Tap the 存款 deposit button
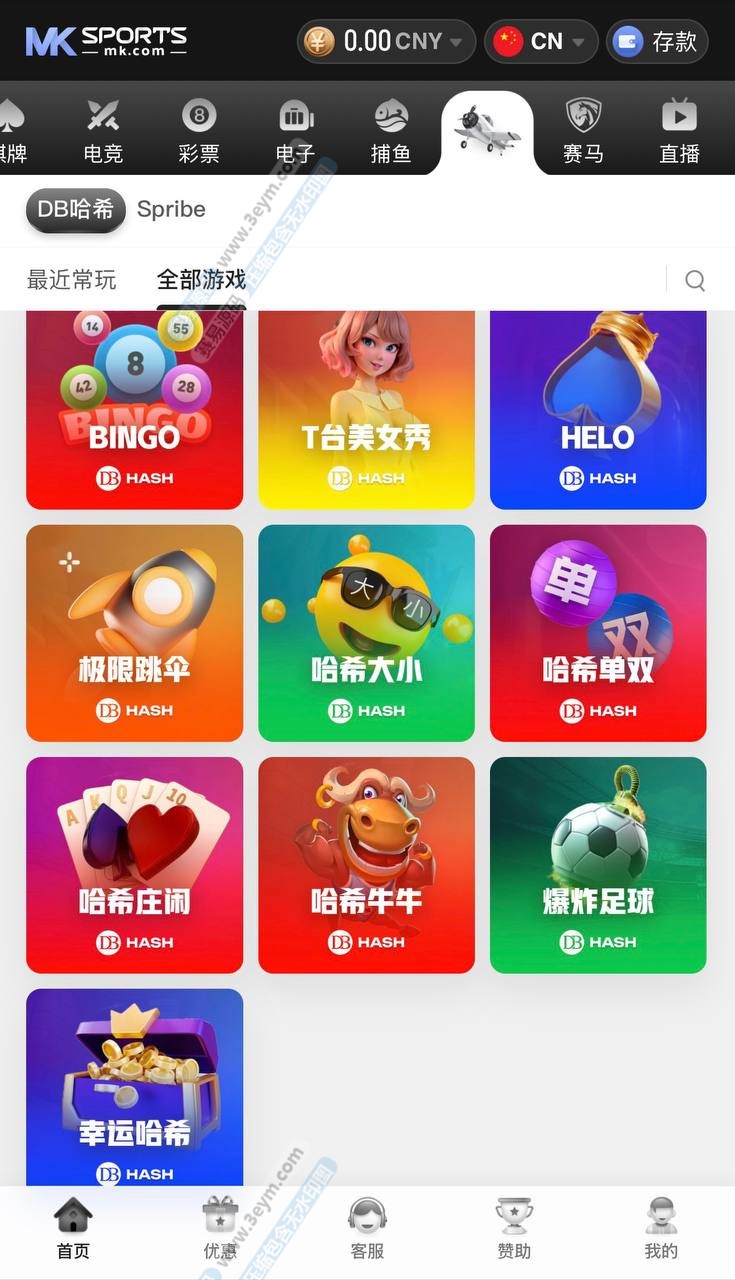This screenshot has height=1280, width=735. point(657,42)
